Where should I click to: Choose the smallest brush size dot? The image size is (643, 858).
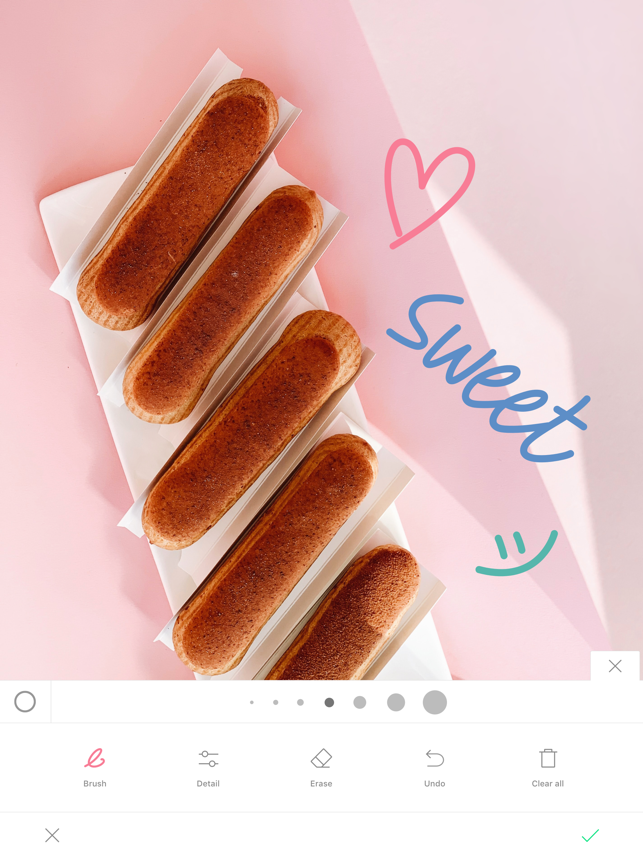coord(252,702)
